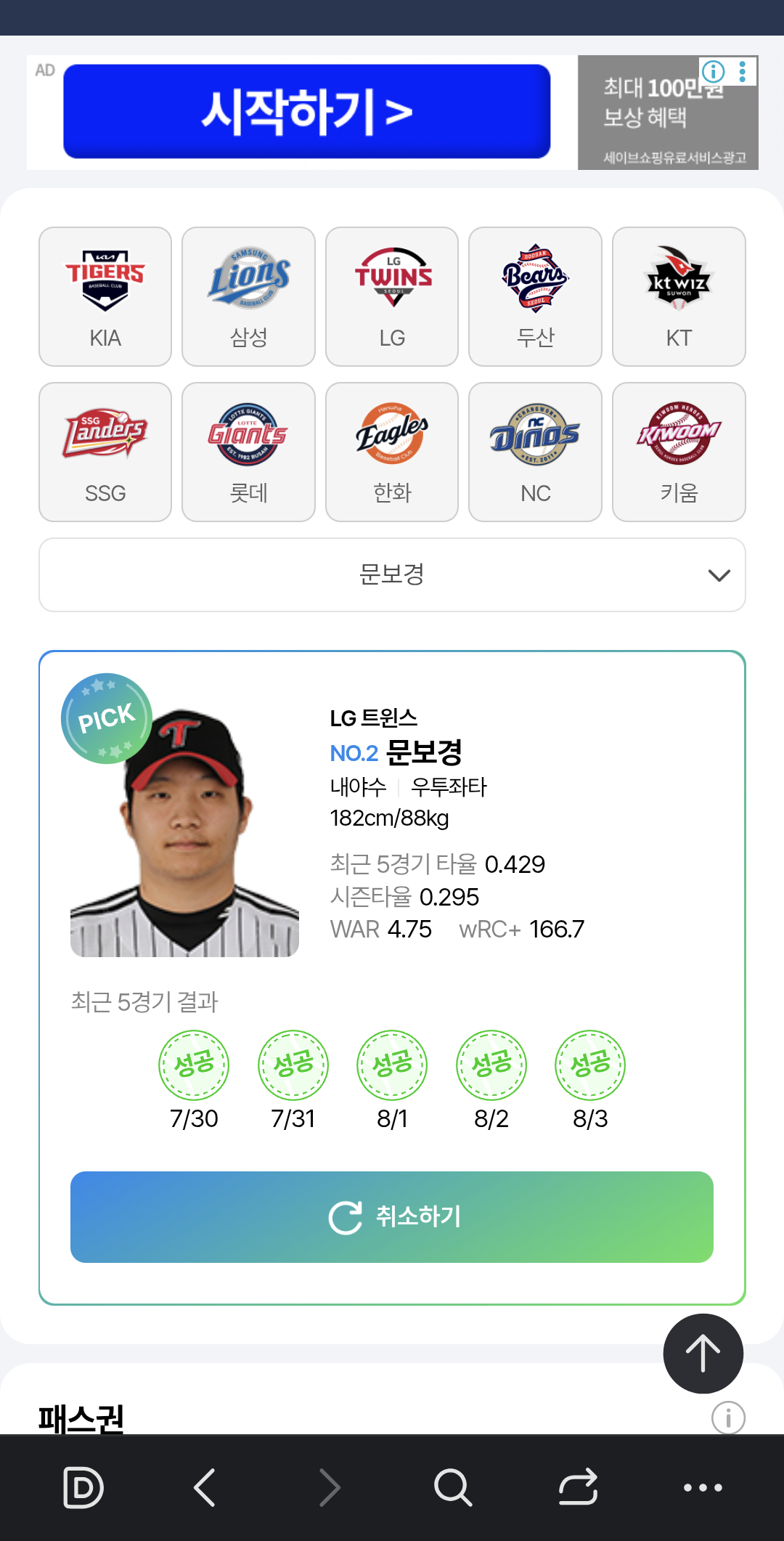Screen dimensions: 784x1541
Task: Select the KT Wiz team tile
Action: pos(679,297)
